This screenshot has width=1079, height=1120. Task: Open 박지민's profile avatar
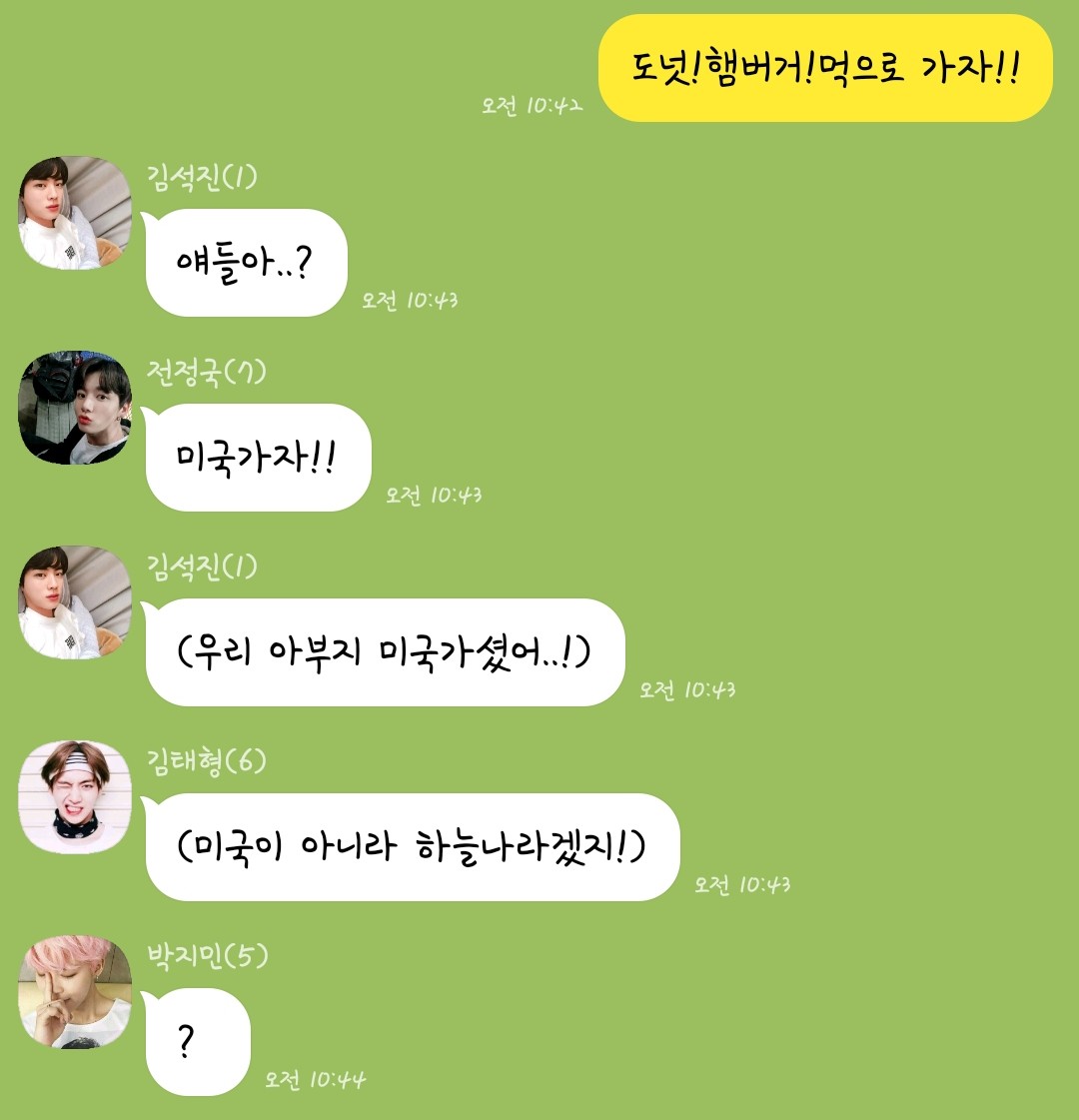point(75,992)
